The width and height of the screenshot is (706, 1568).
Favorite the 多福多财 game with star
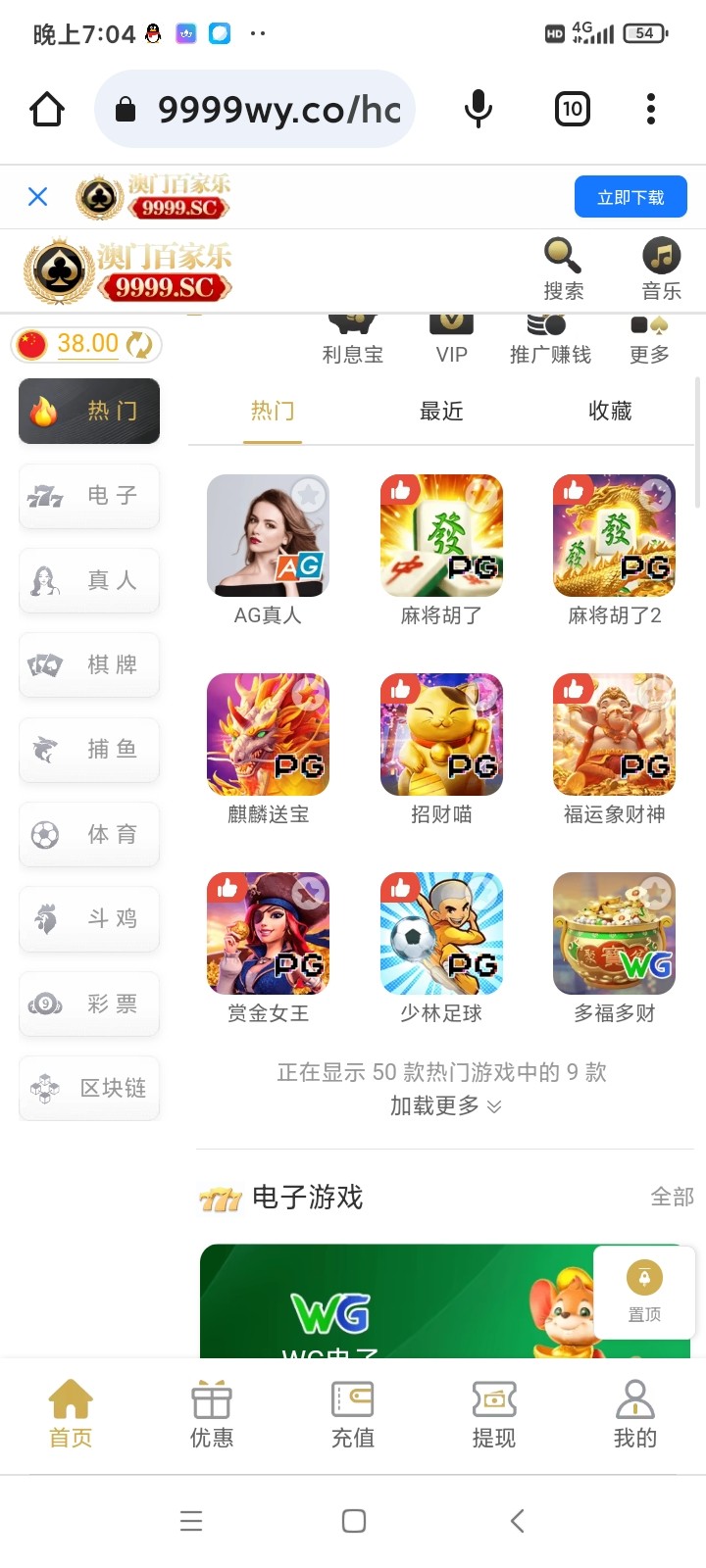pos(655,892)
